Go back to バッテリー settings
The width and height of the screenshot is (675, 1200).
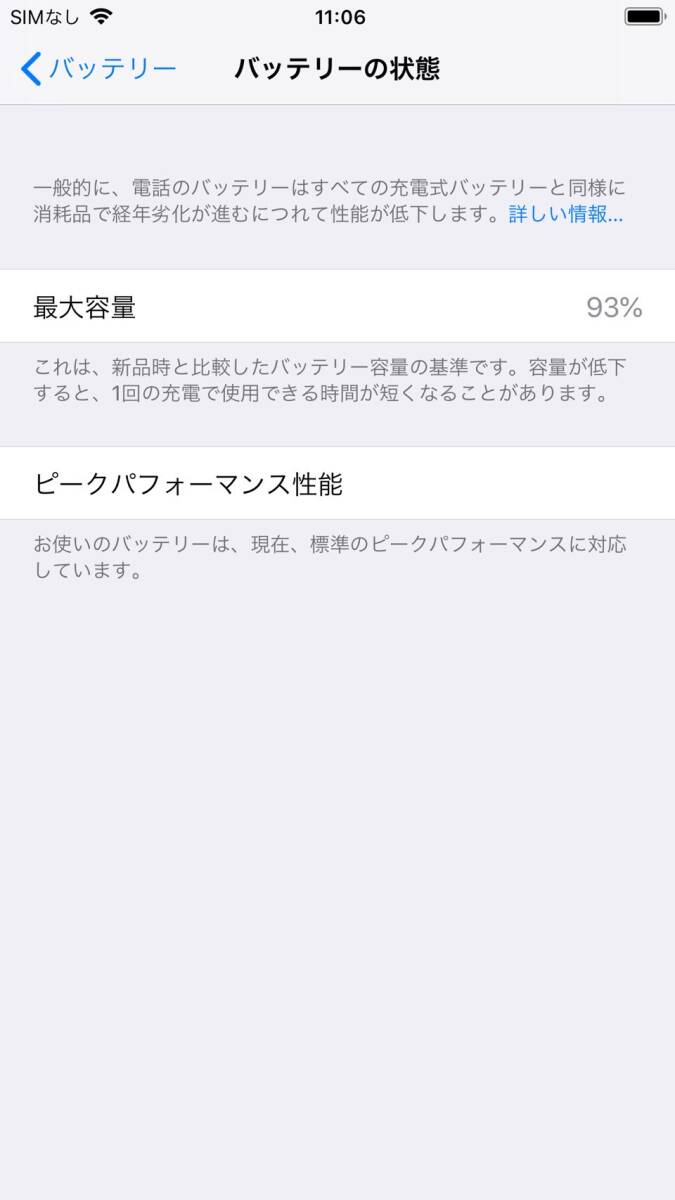(98, 69)
